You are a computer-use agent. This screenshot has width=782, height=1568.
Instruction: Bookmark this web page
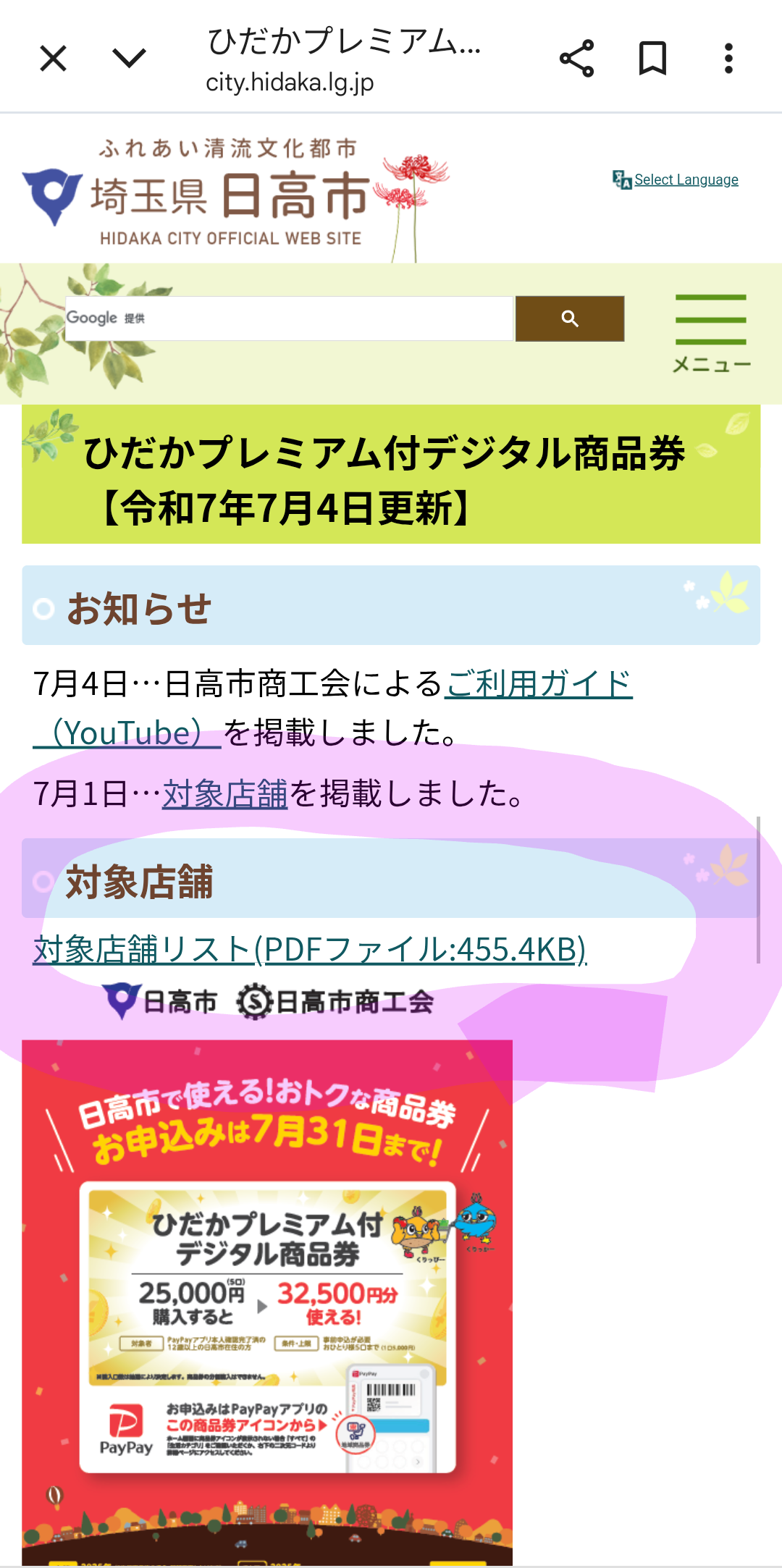pos(652,59)
